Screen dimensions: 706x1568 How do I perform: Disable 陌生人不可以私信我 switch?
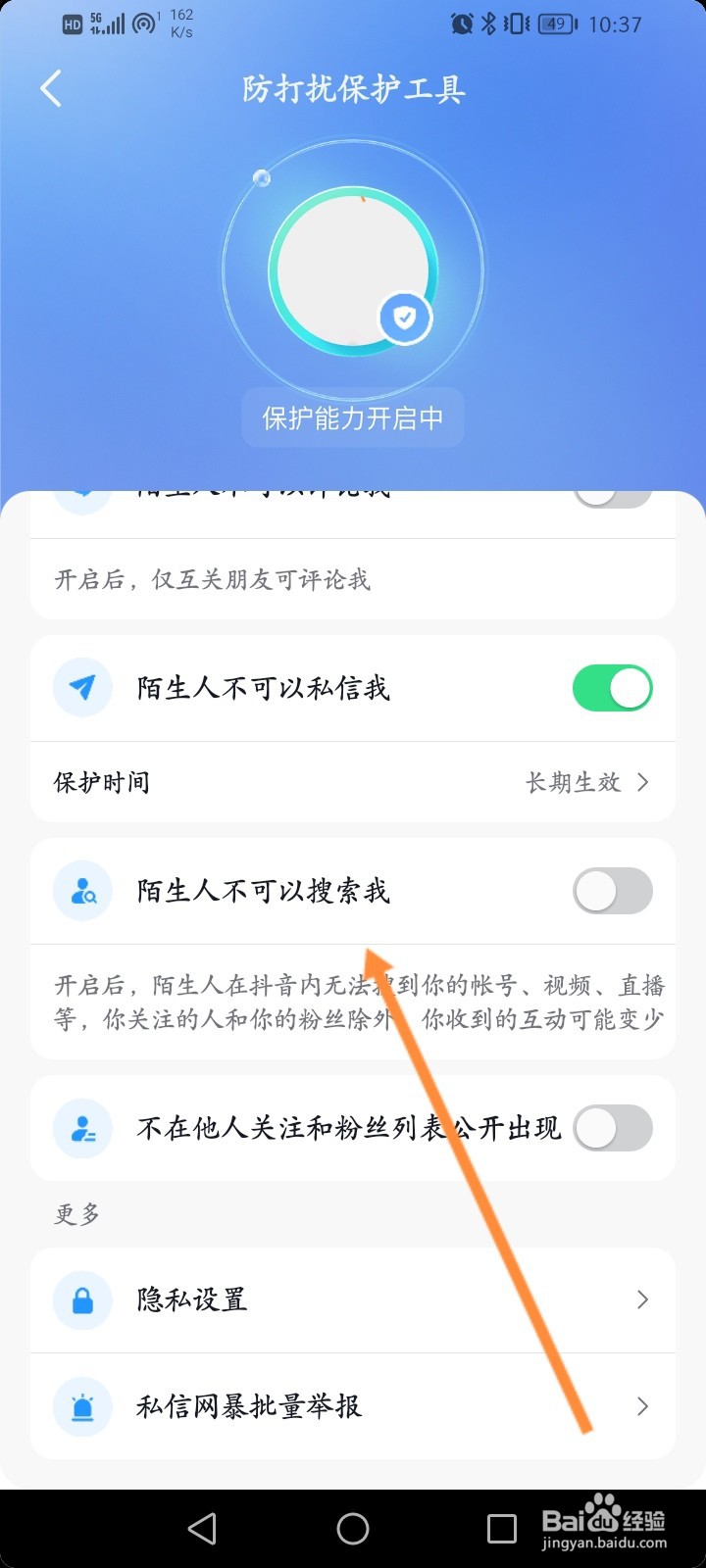point(612,688)
